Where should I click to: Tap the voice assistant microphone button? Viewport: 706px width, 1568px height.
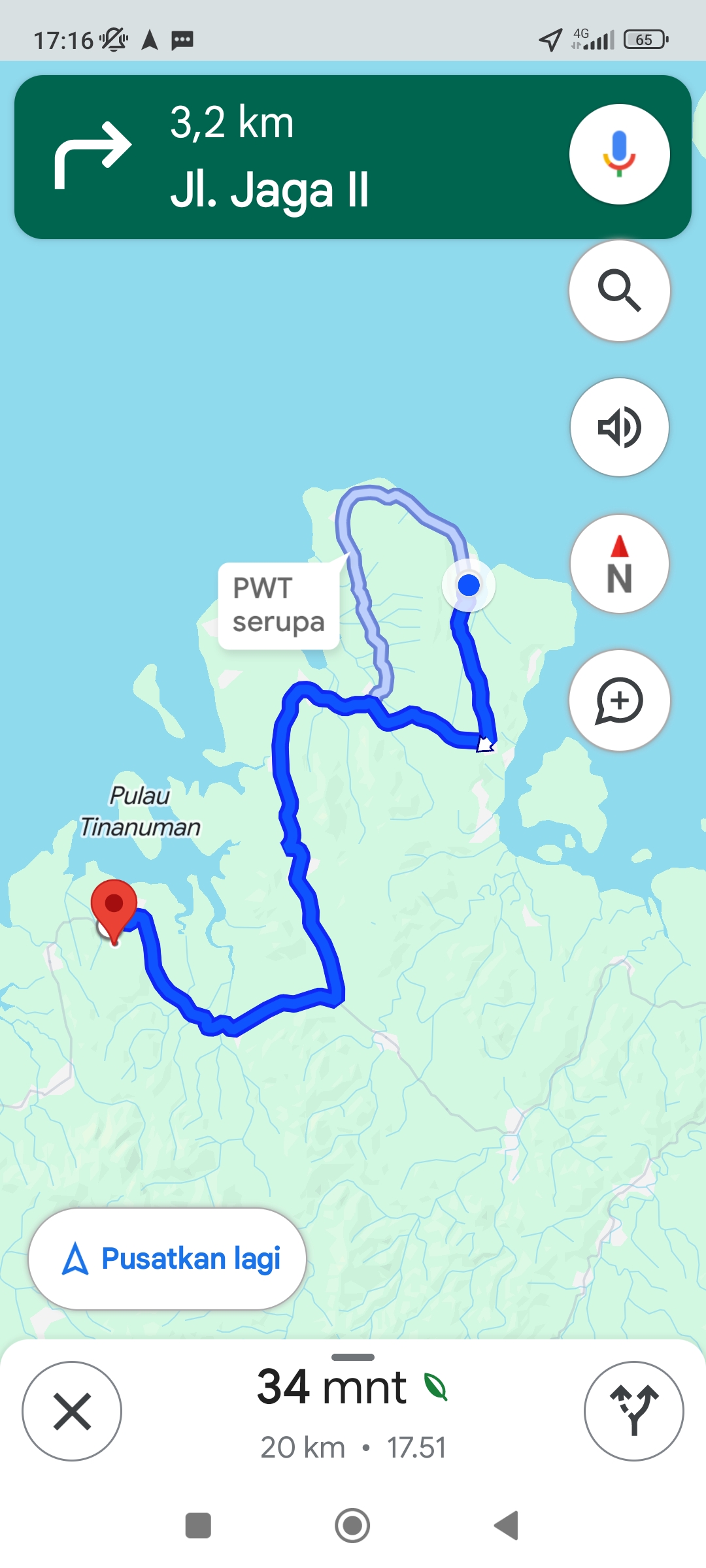(619, 154)
